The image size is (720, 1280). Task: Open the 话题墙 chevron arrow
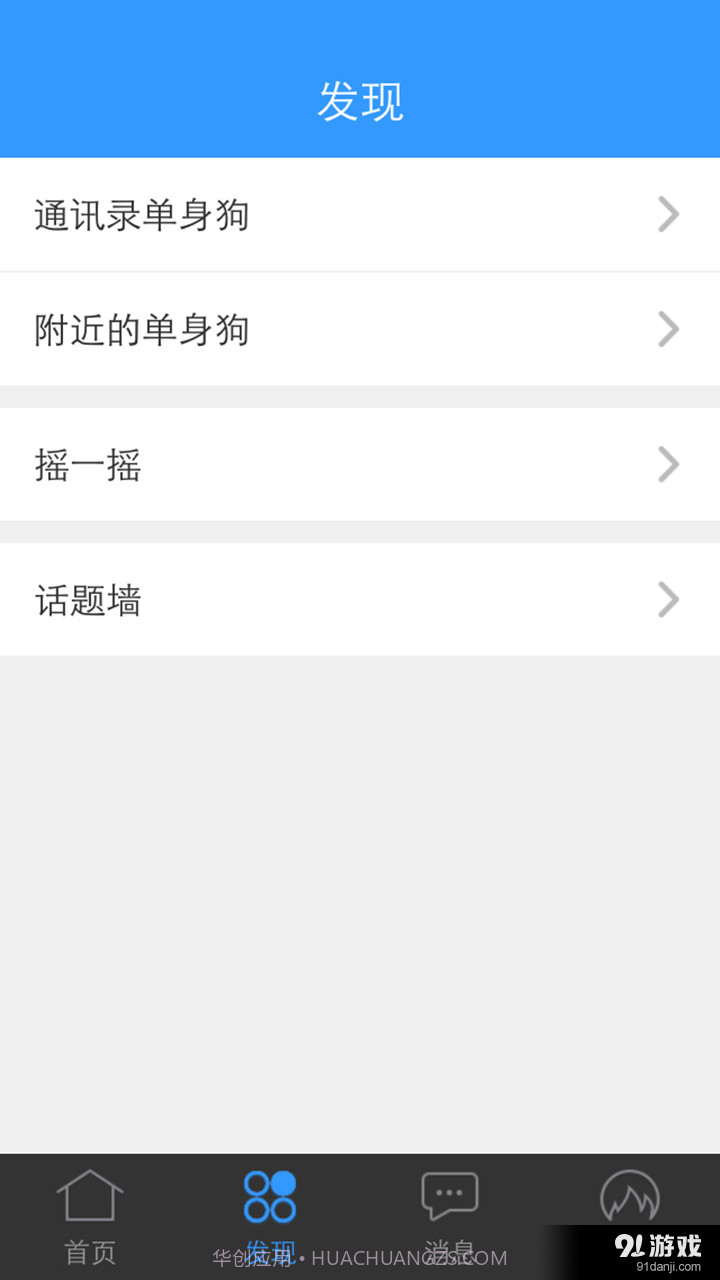[667, 599]
